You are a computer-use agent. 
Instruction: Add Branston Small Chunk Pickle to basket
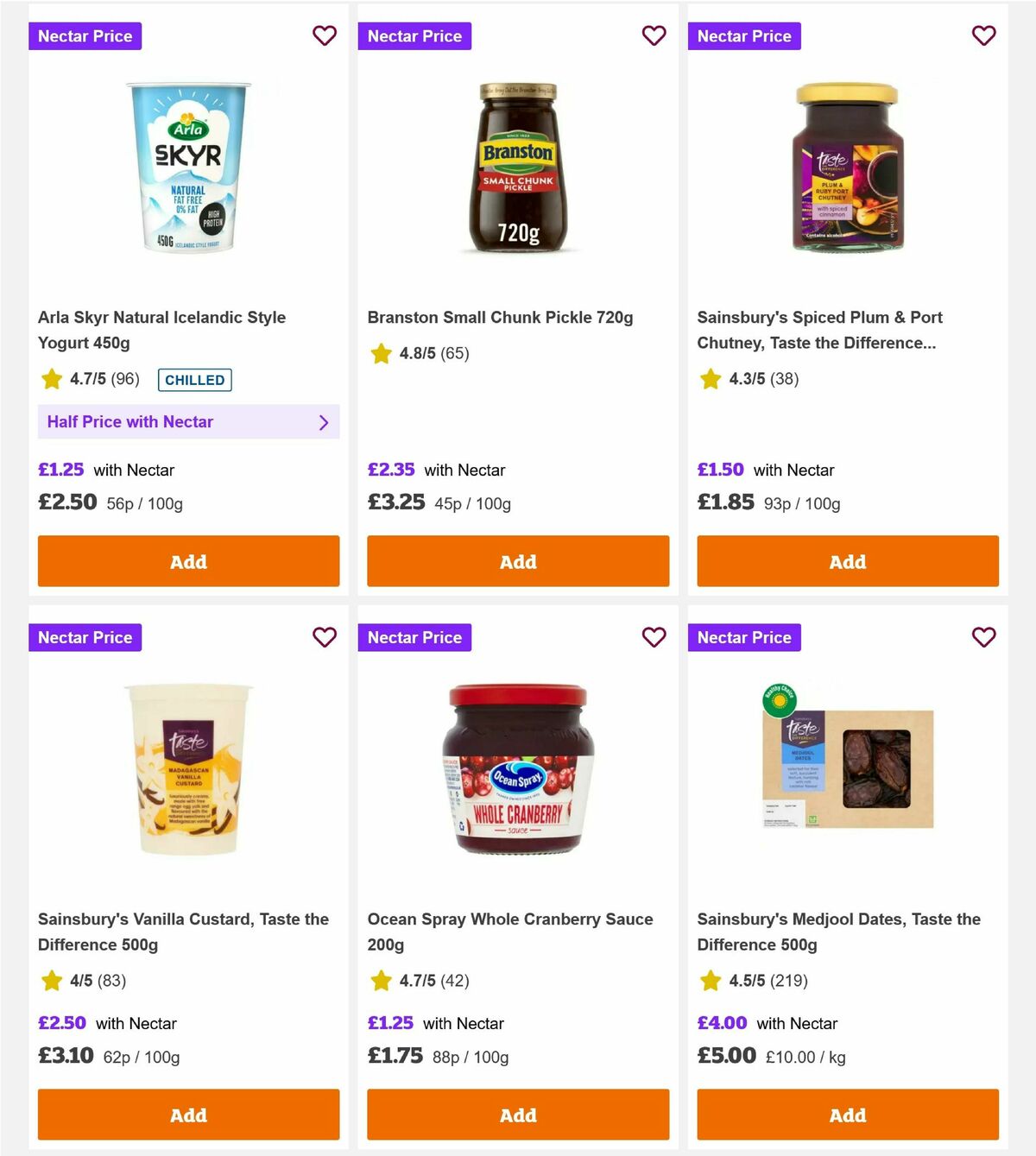[518, 561]
